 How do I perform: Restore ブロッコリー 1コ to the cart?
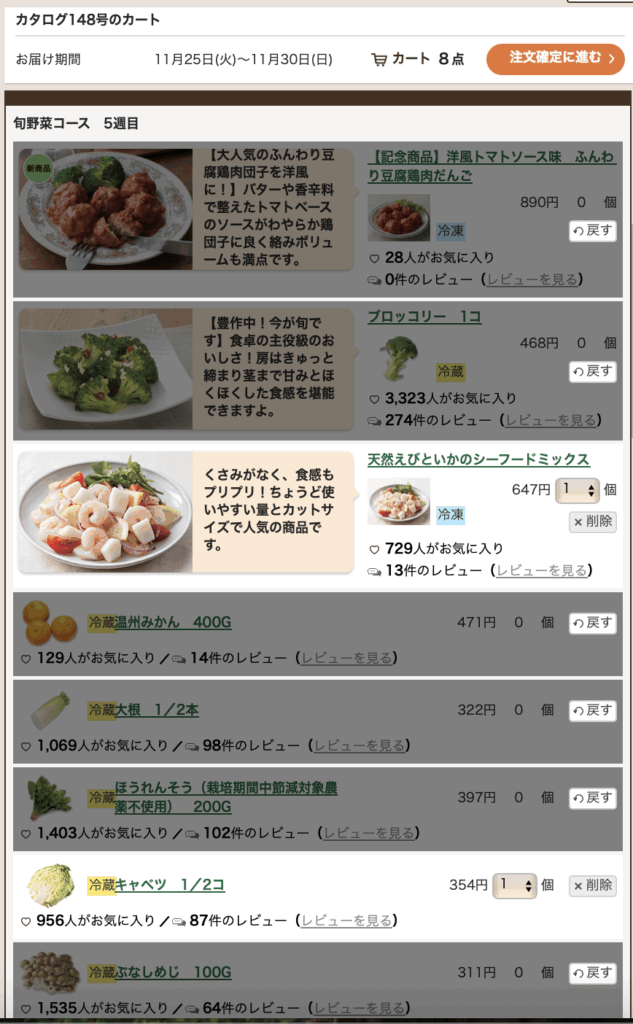coord(592,371)
